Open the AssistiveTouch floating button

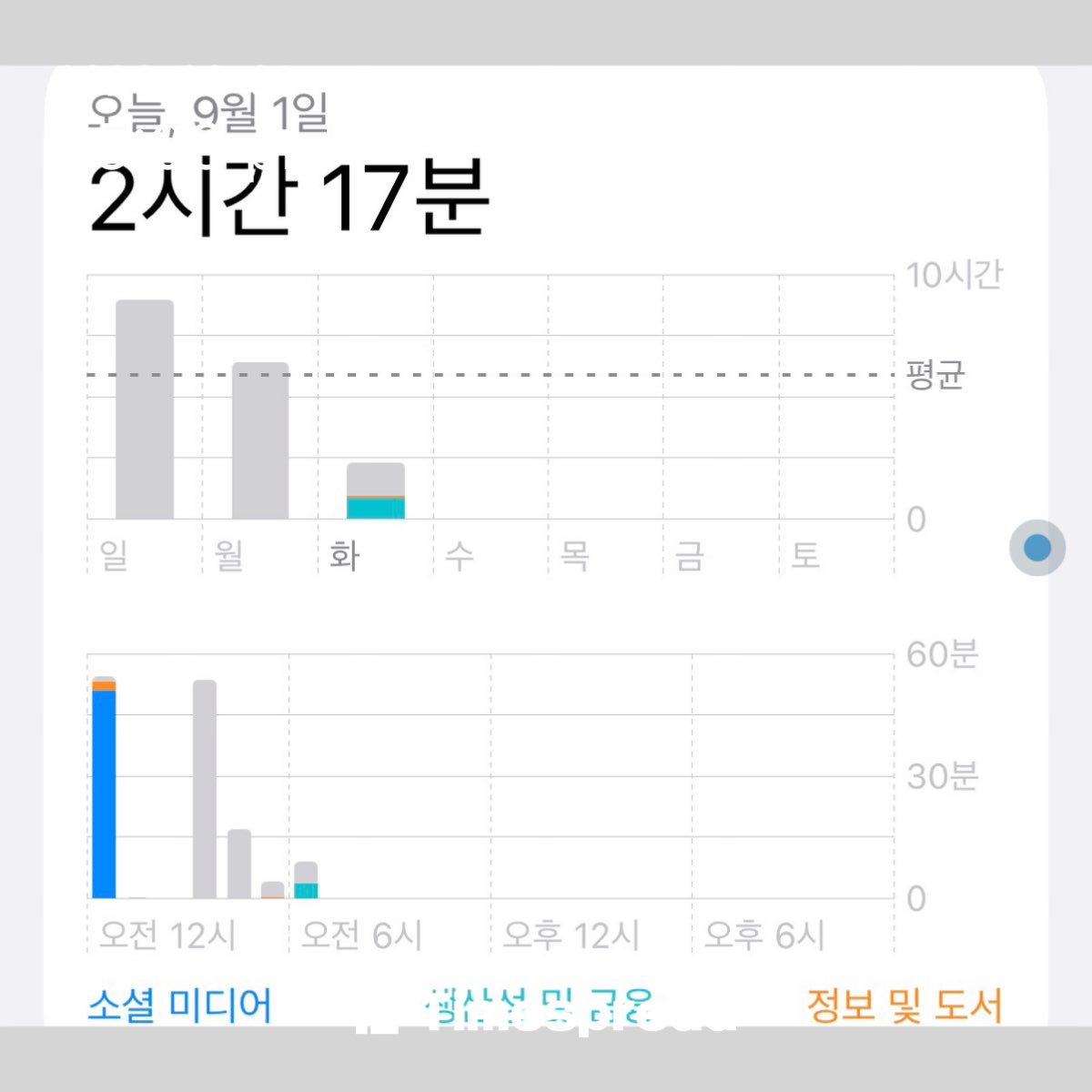tap(1037, 548)
